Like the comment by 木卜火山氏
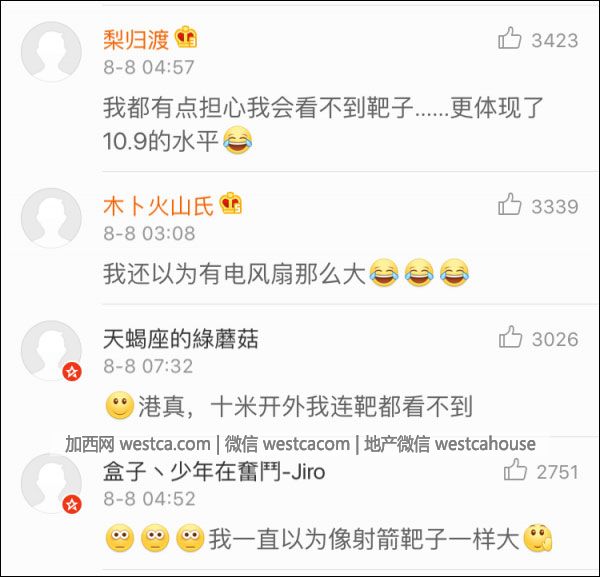 [x=510, y=205]
